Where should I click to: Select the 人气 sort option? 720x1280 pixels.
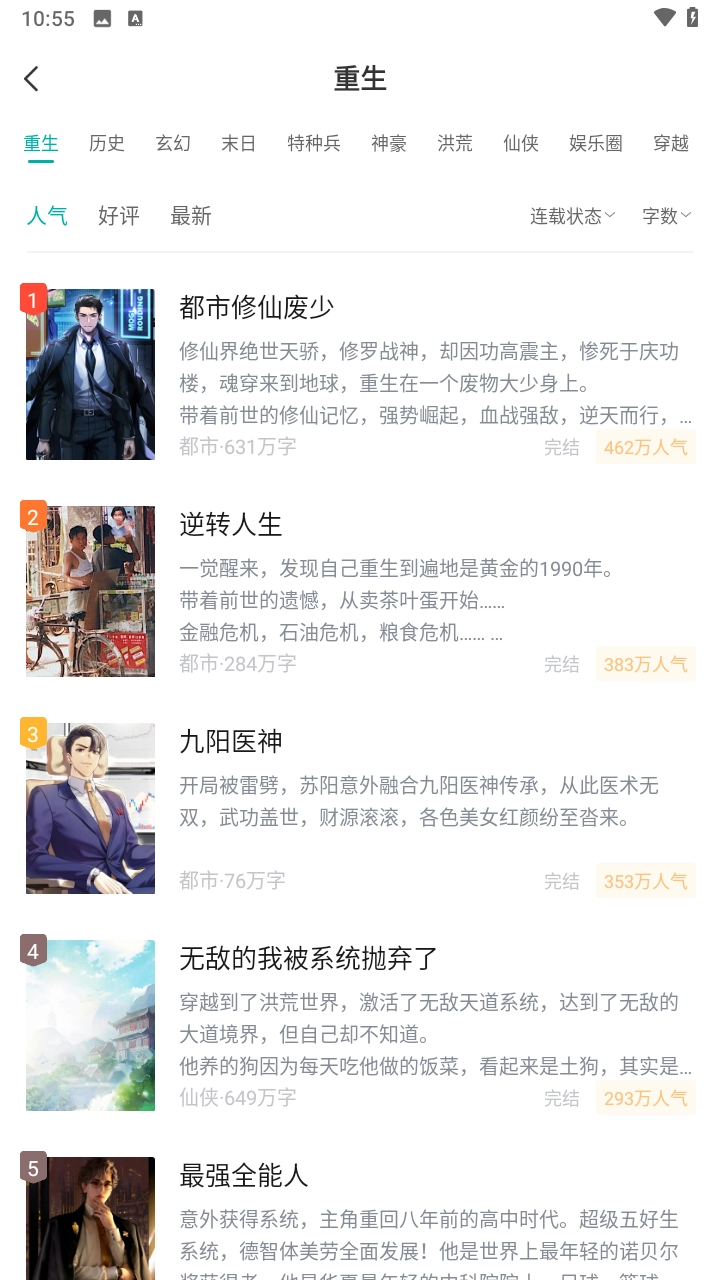tap(47, 216)
